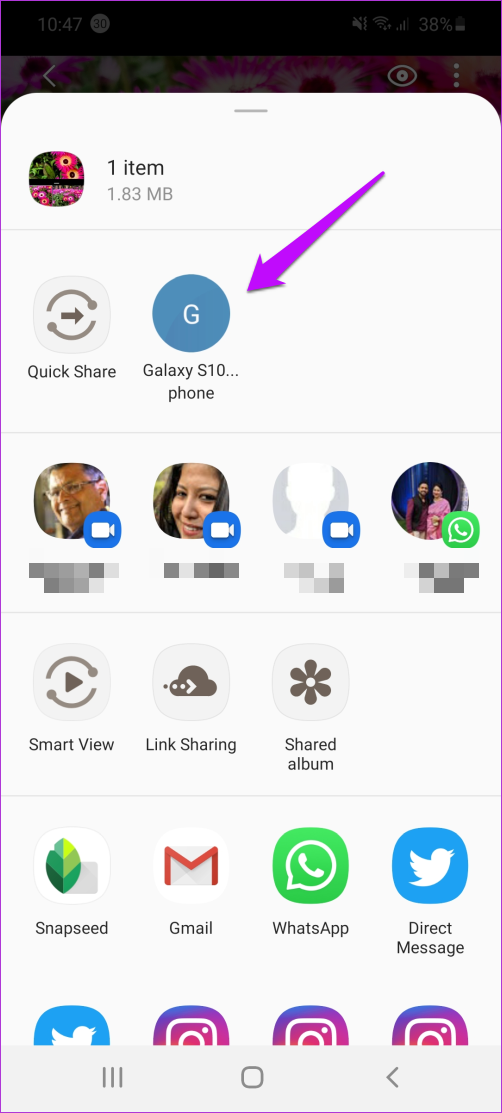The width and height of the screenshot is (502, 1113).
Task: Open recent apps from navigation bar
Action: click(112, 1077)
